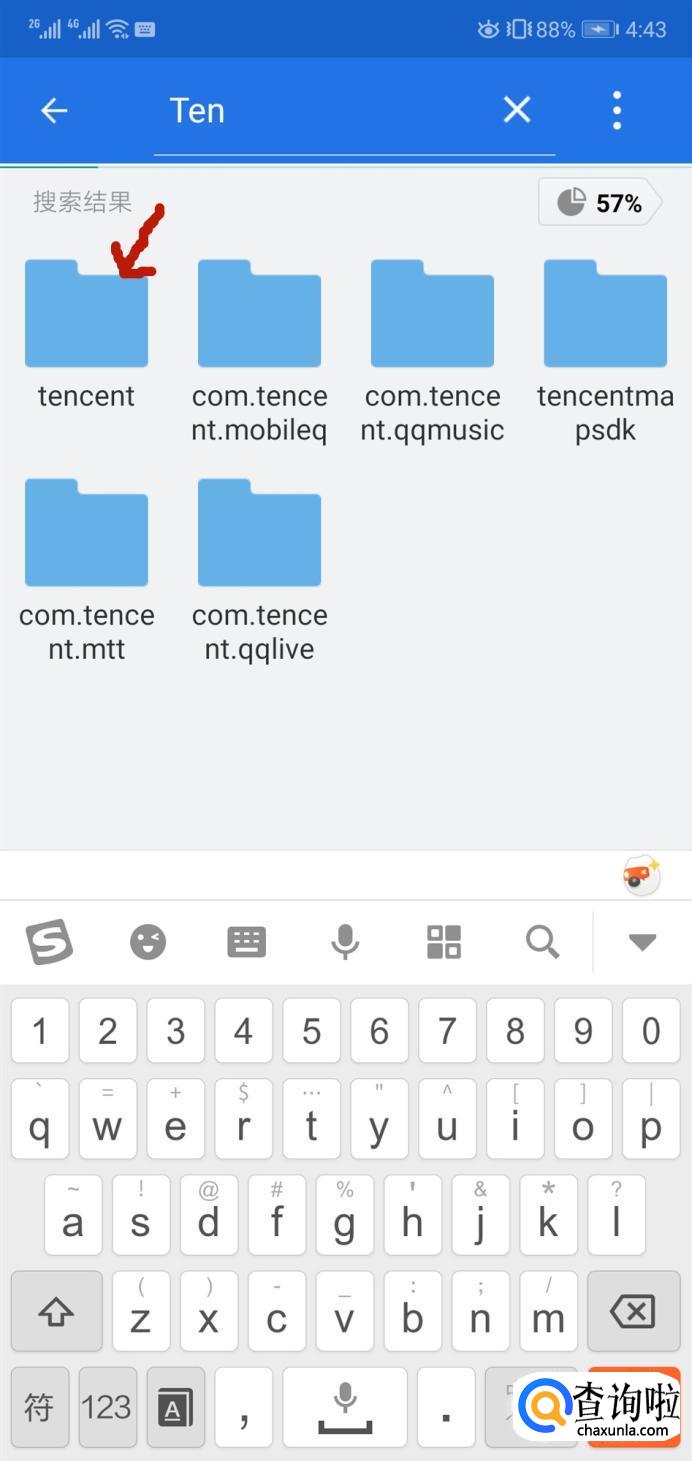The height and width of the screenshot is (1461, 692).
Task: Open the 57% storage analysis
Action: click(600, 203)
